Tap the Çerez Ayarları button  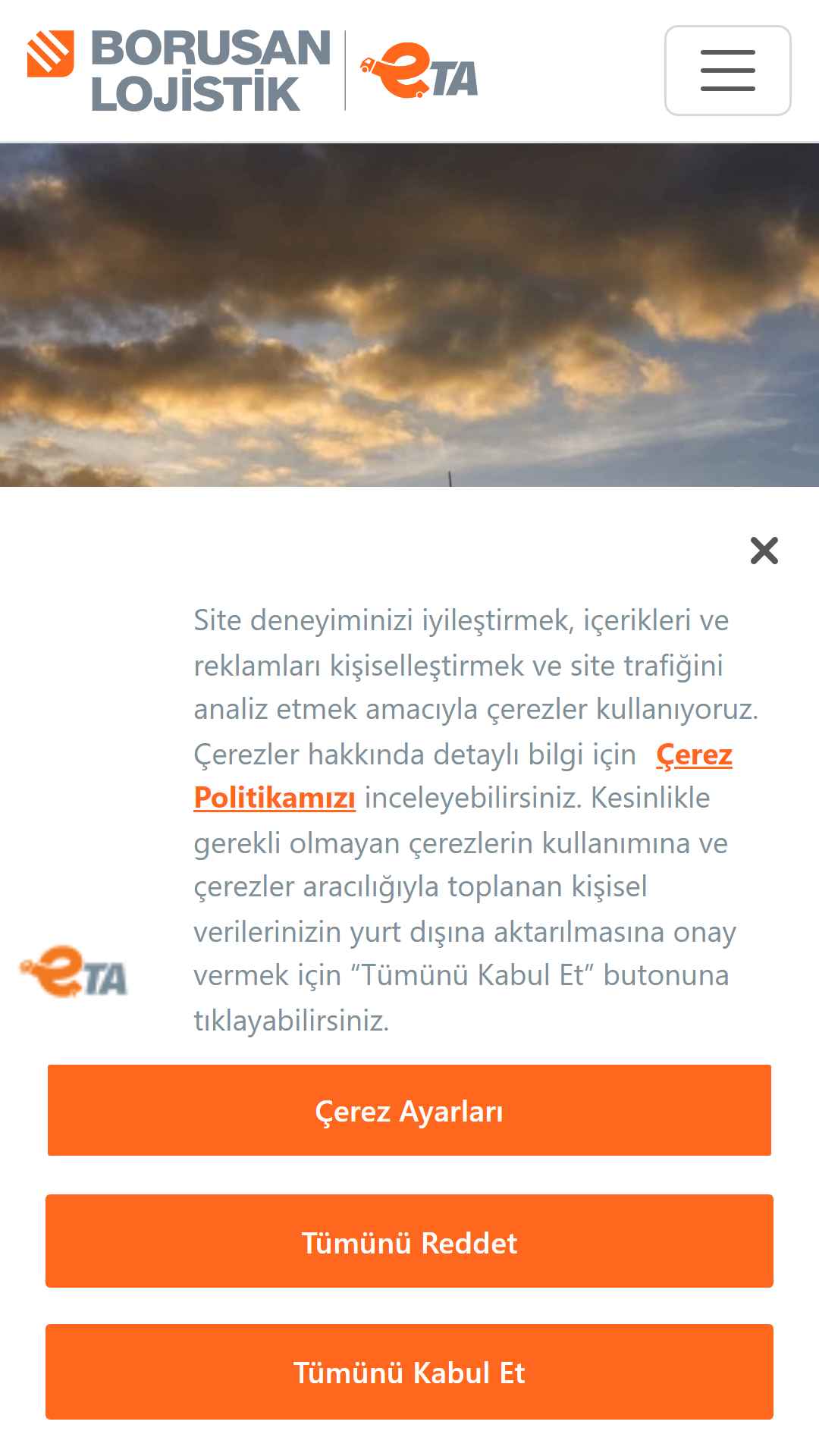click(409, 1110)
